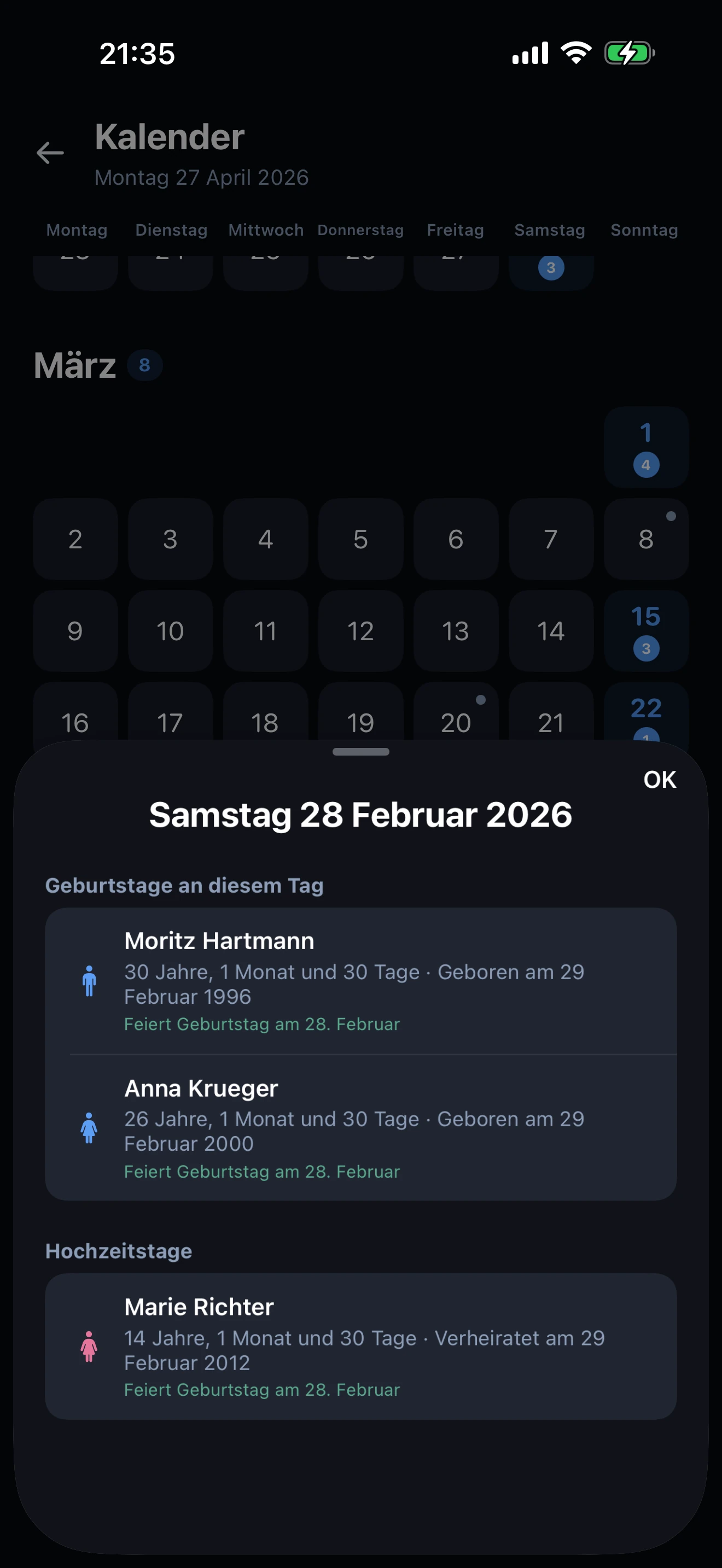Select March 12 in the calendar
722x1568 pixels.
360,630
